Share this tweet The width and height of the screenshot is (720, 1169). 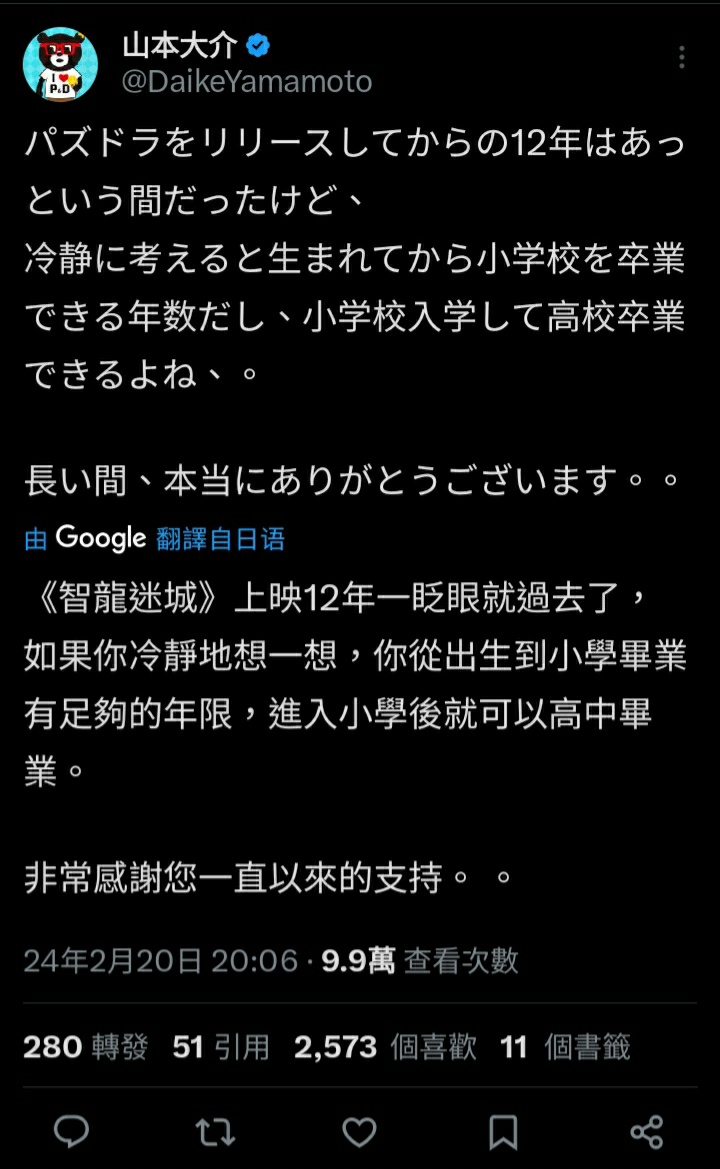point(646,1132)
